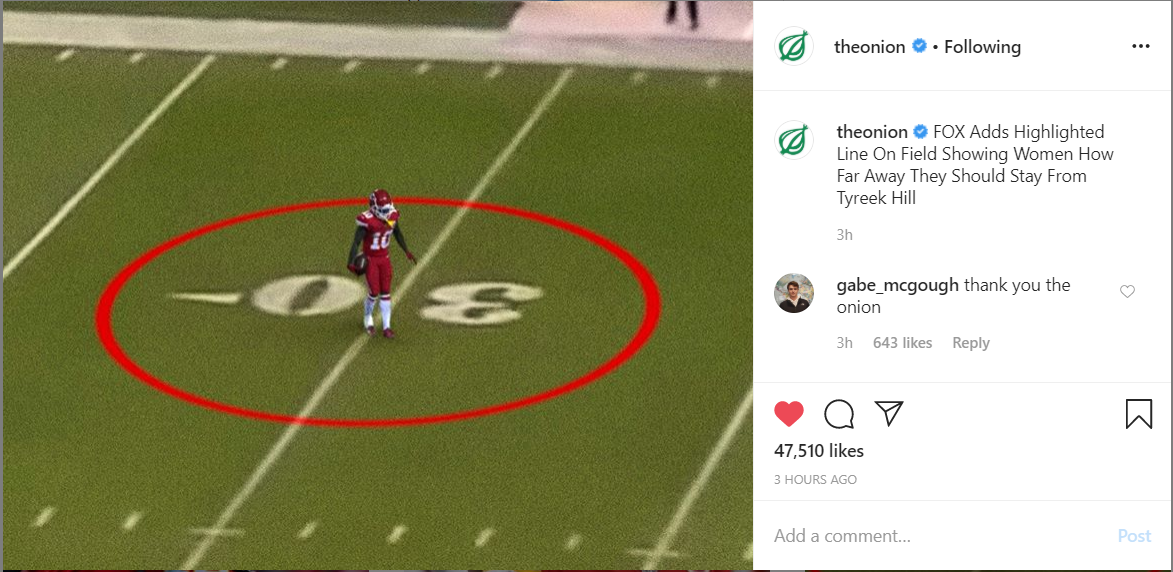Open theonion avatar in the header

794,47
